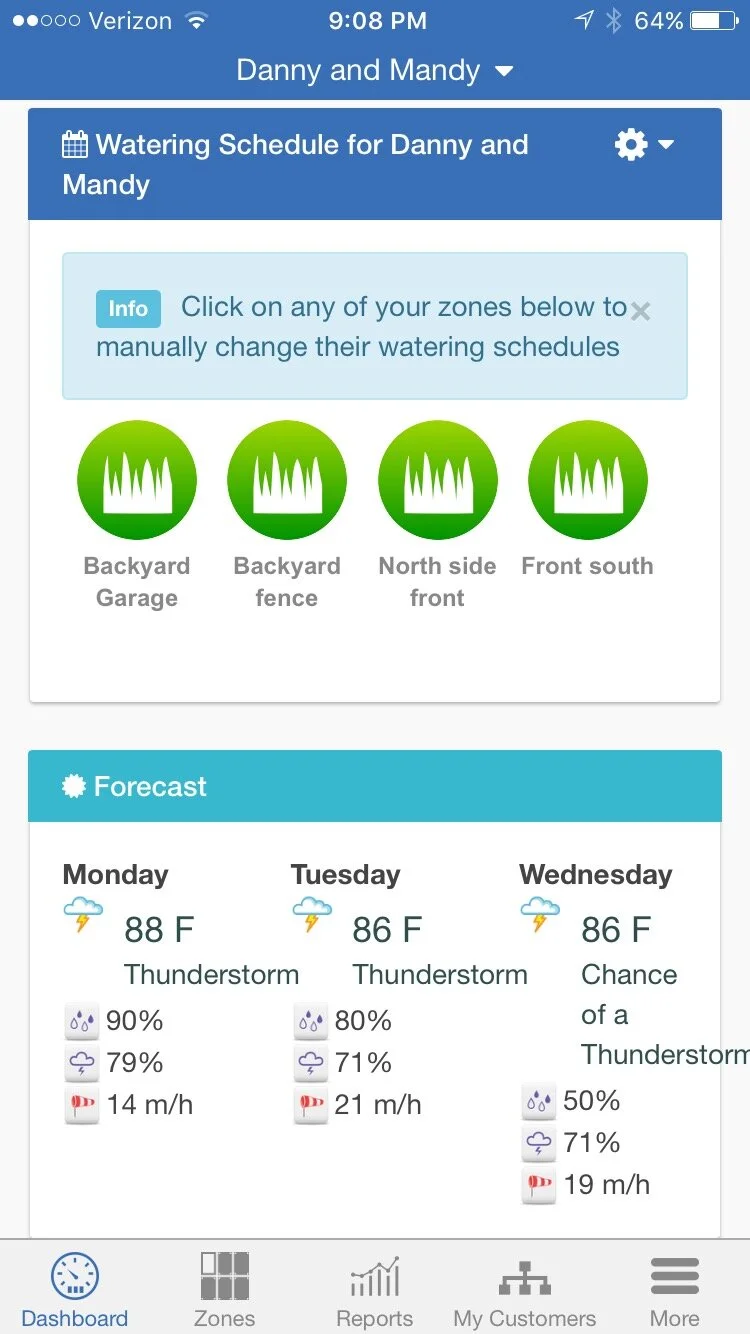Open the My Customers tab
750x1334 pixels.
[524, 1288]
